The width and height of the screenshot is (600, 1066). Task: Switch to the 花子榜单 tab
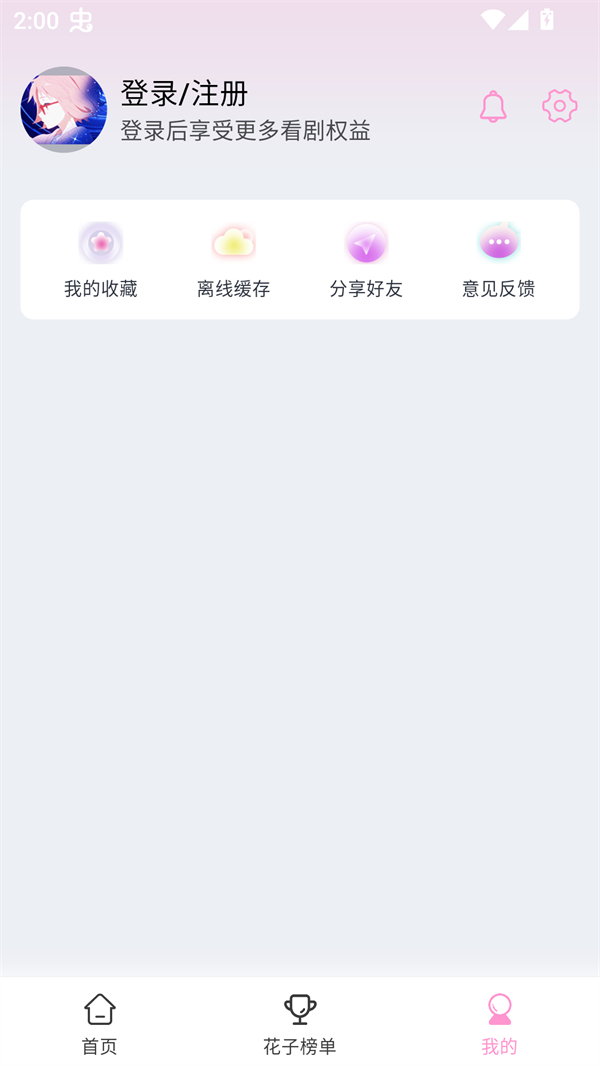pos(300,1023)
